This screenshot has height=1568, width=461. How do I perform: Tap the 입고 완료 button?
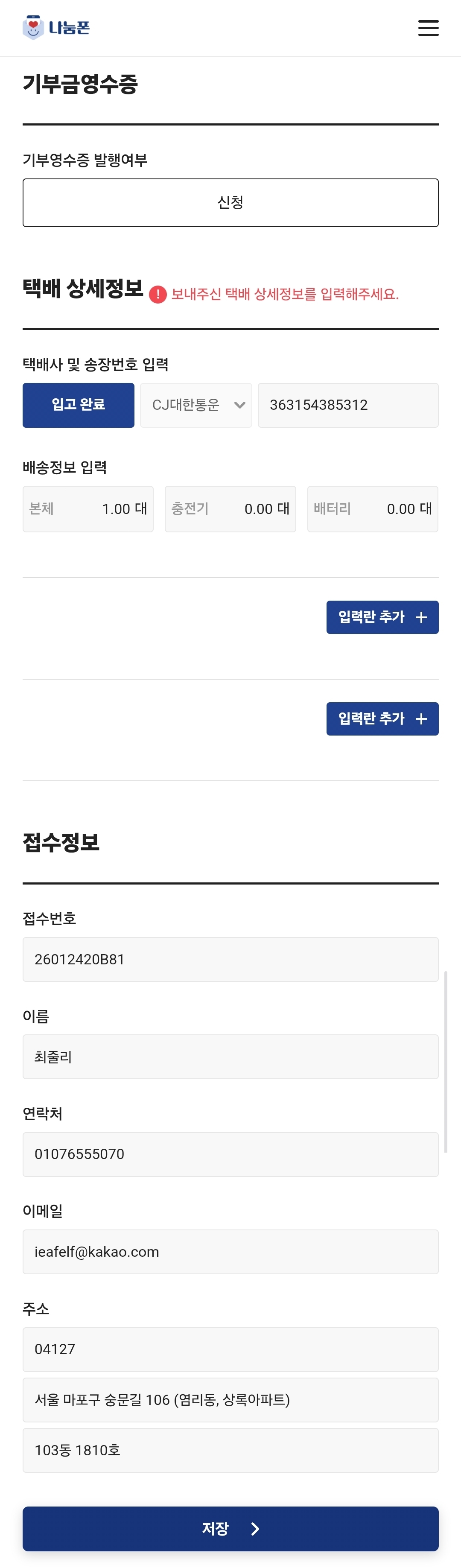pyautogui.click(x=79, y=405)
